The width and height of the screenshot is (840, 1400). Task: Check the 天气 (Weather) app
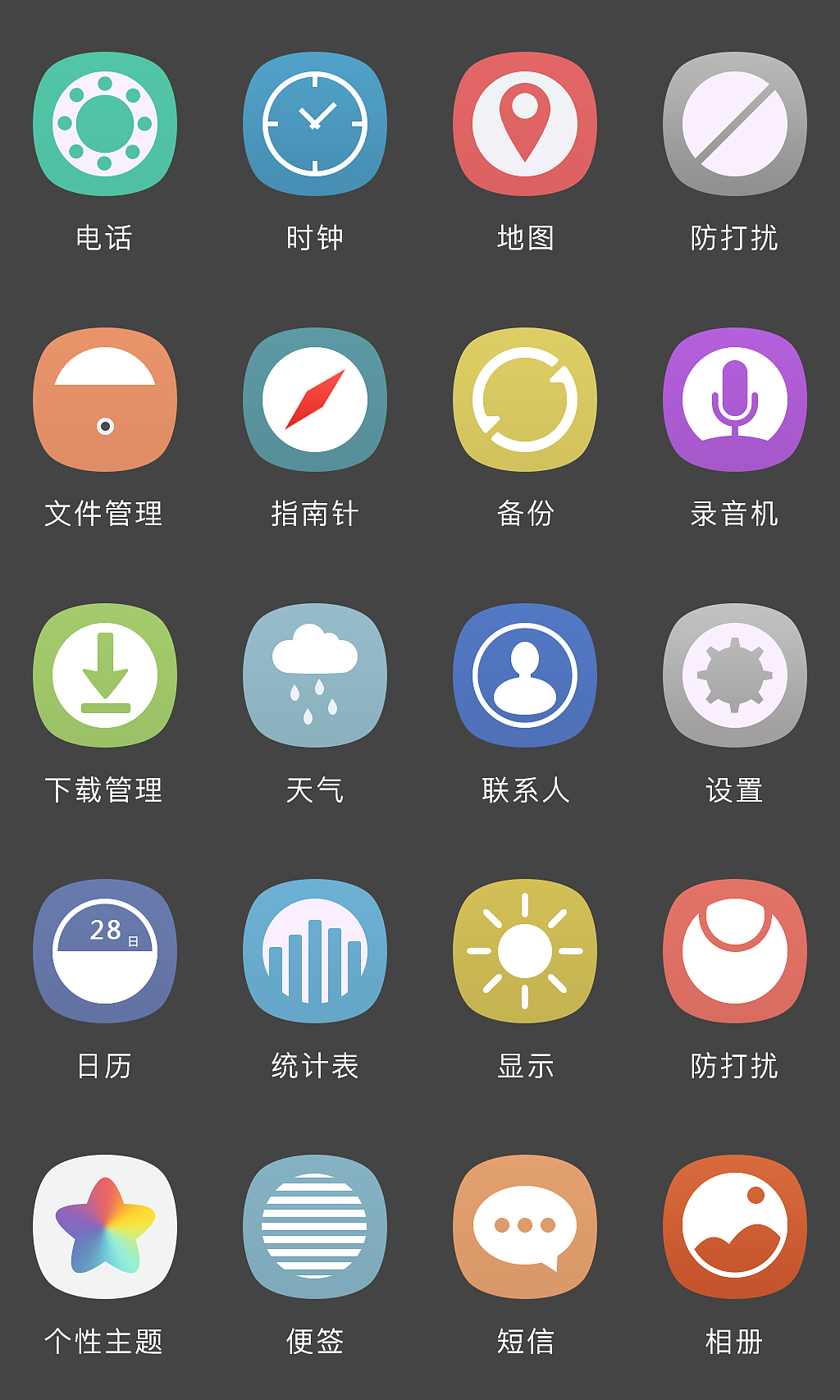coord(315,675)
